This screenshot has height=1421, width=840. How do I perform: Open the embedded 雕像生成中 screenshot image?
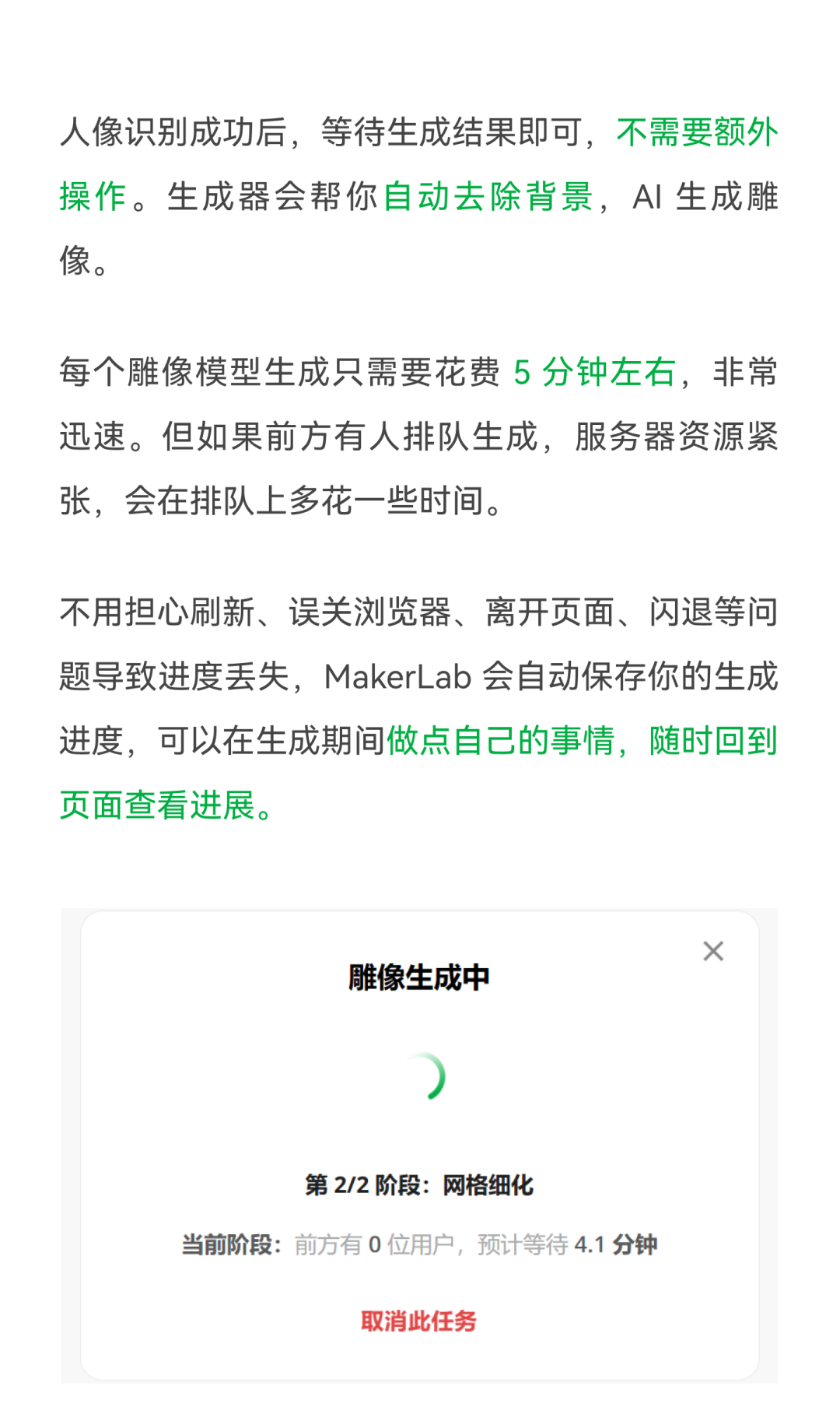(419, 1144)
